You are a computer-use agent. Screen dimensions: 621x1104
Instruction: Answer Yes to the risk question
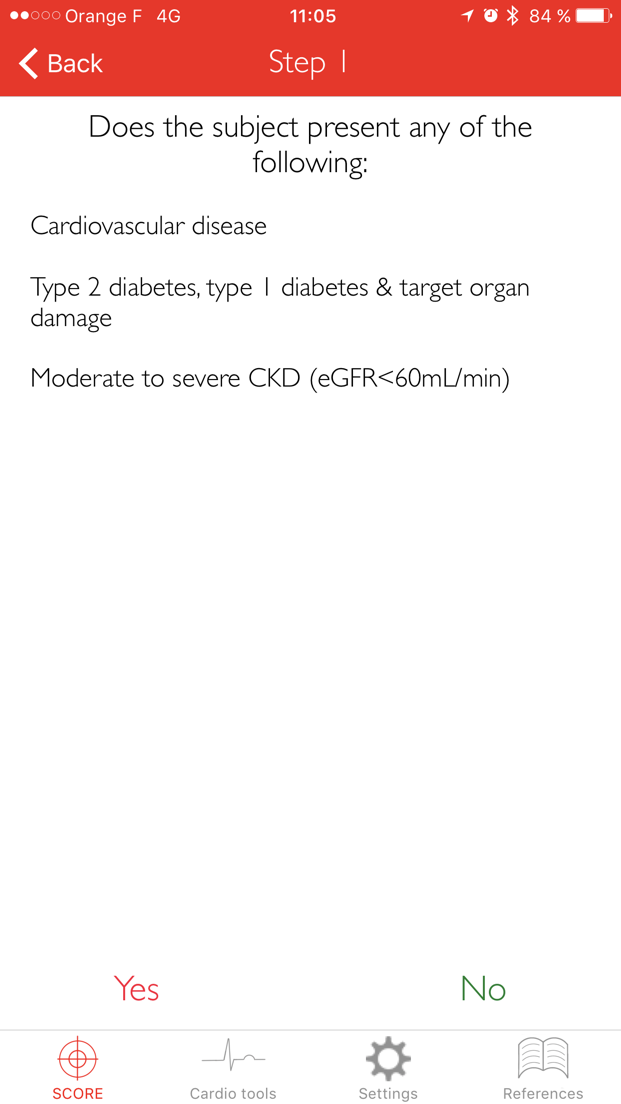[x=137, y=989]
